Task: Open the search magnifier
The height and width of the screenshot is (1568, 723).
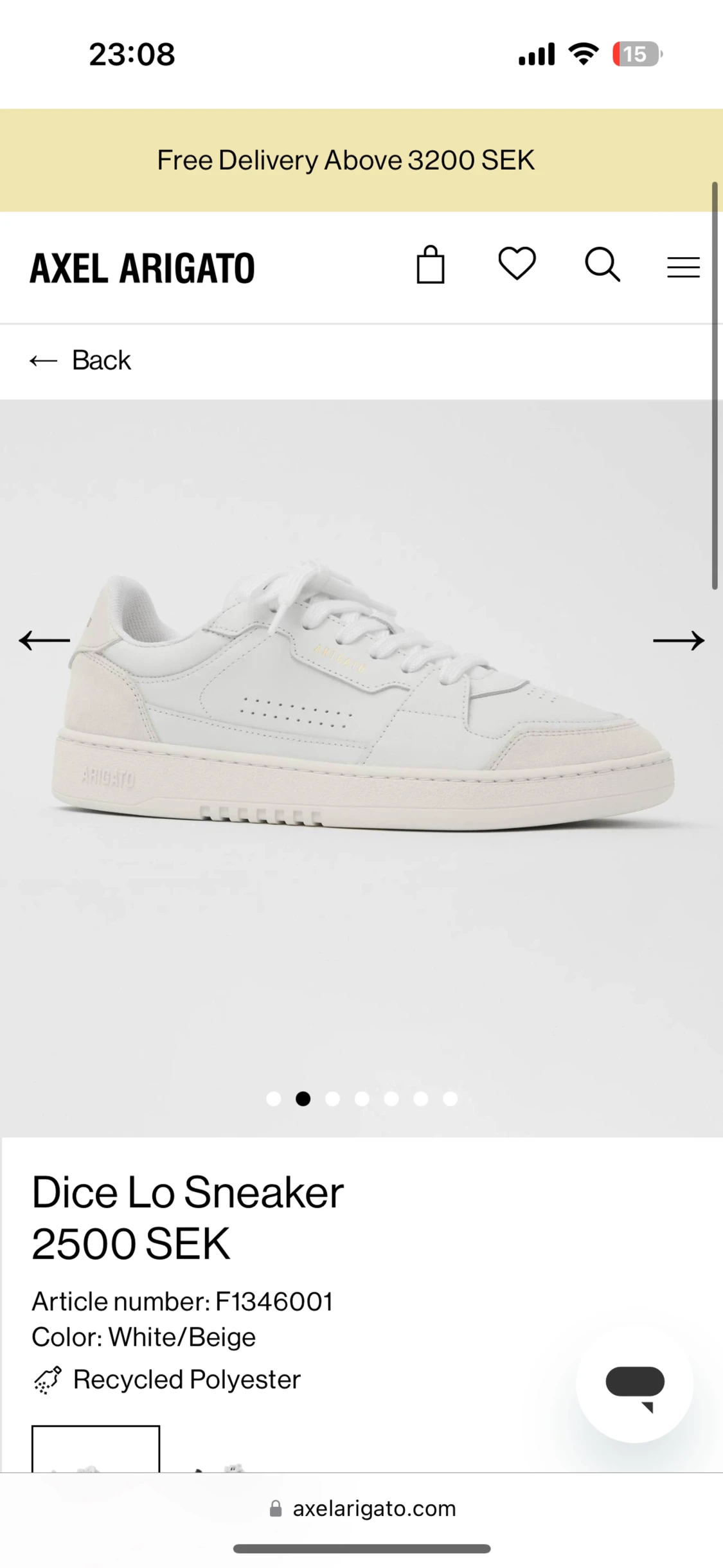Action: [602, 265]
